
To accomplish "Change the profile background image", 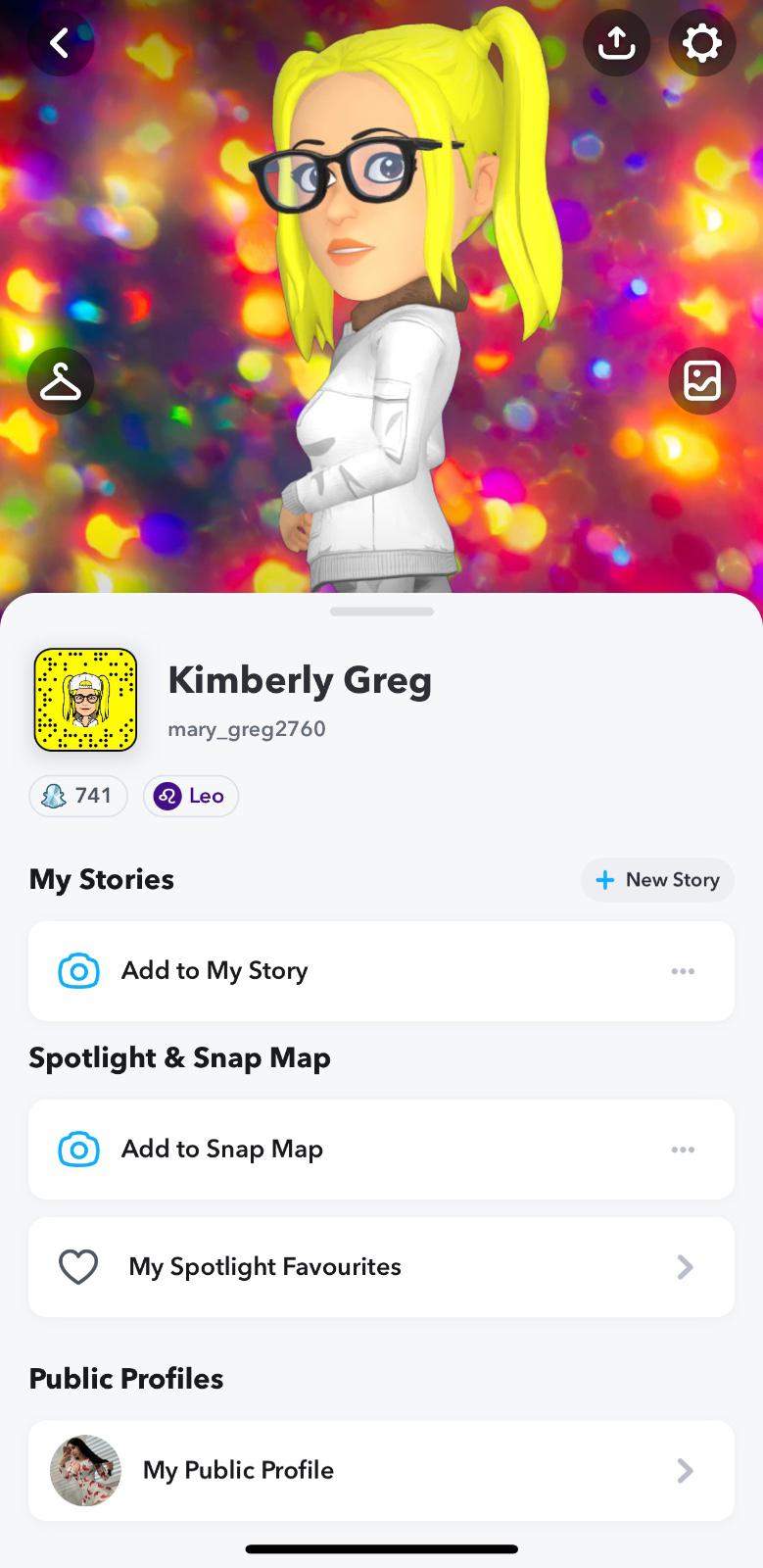I will tap(701, 381).
